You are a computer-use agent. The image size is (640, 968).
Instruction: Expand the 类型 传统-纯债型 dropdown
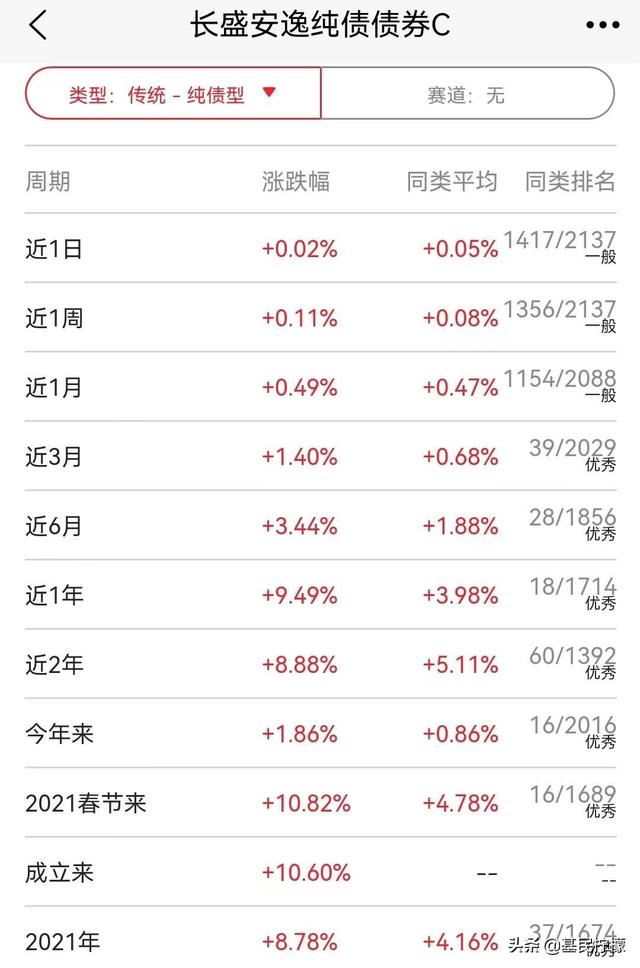pos(172,95)
